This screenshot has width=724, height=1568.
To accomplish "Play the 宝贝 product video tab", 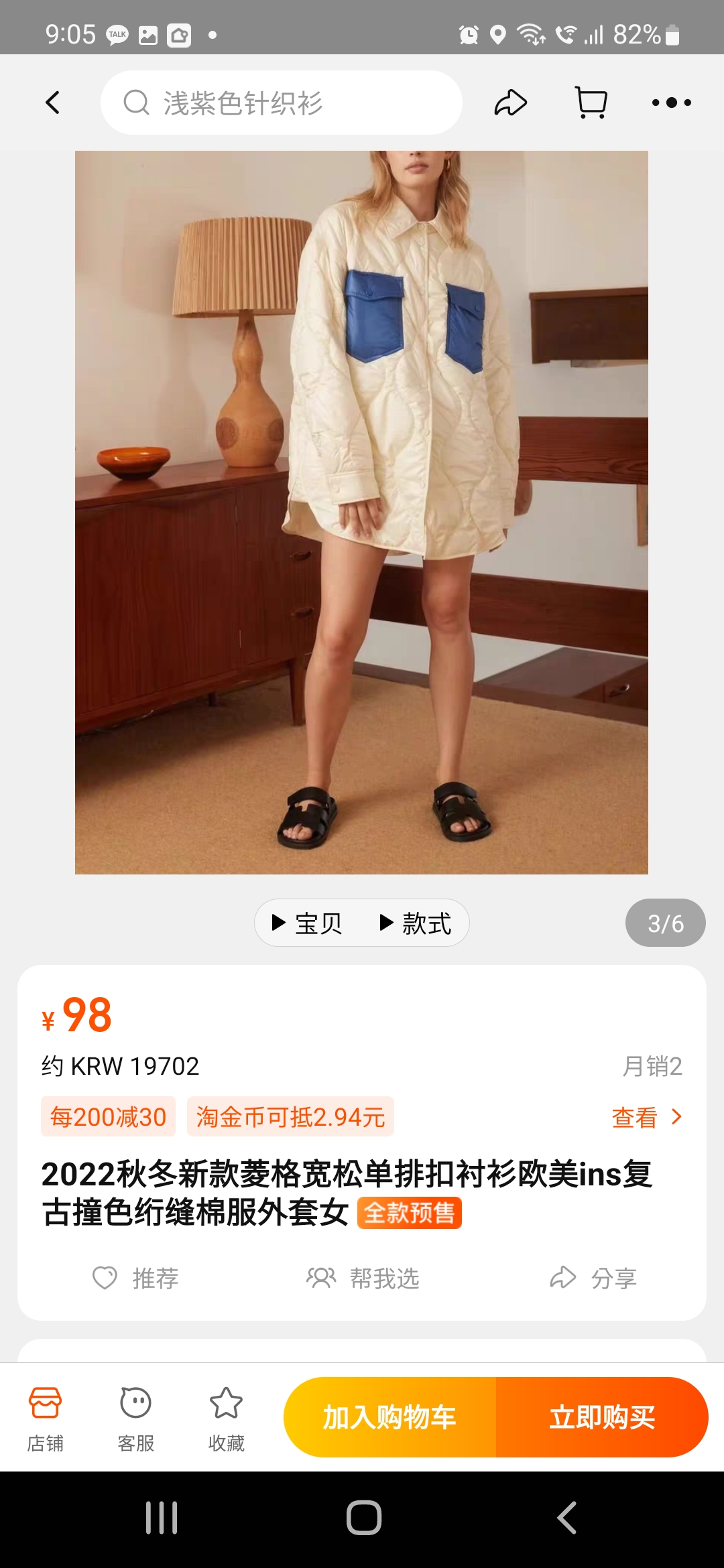I will [308, 922].
